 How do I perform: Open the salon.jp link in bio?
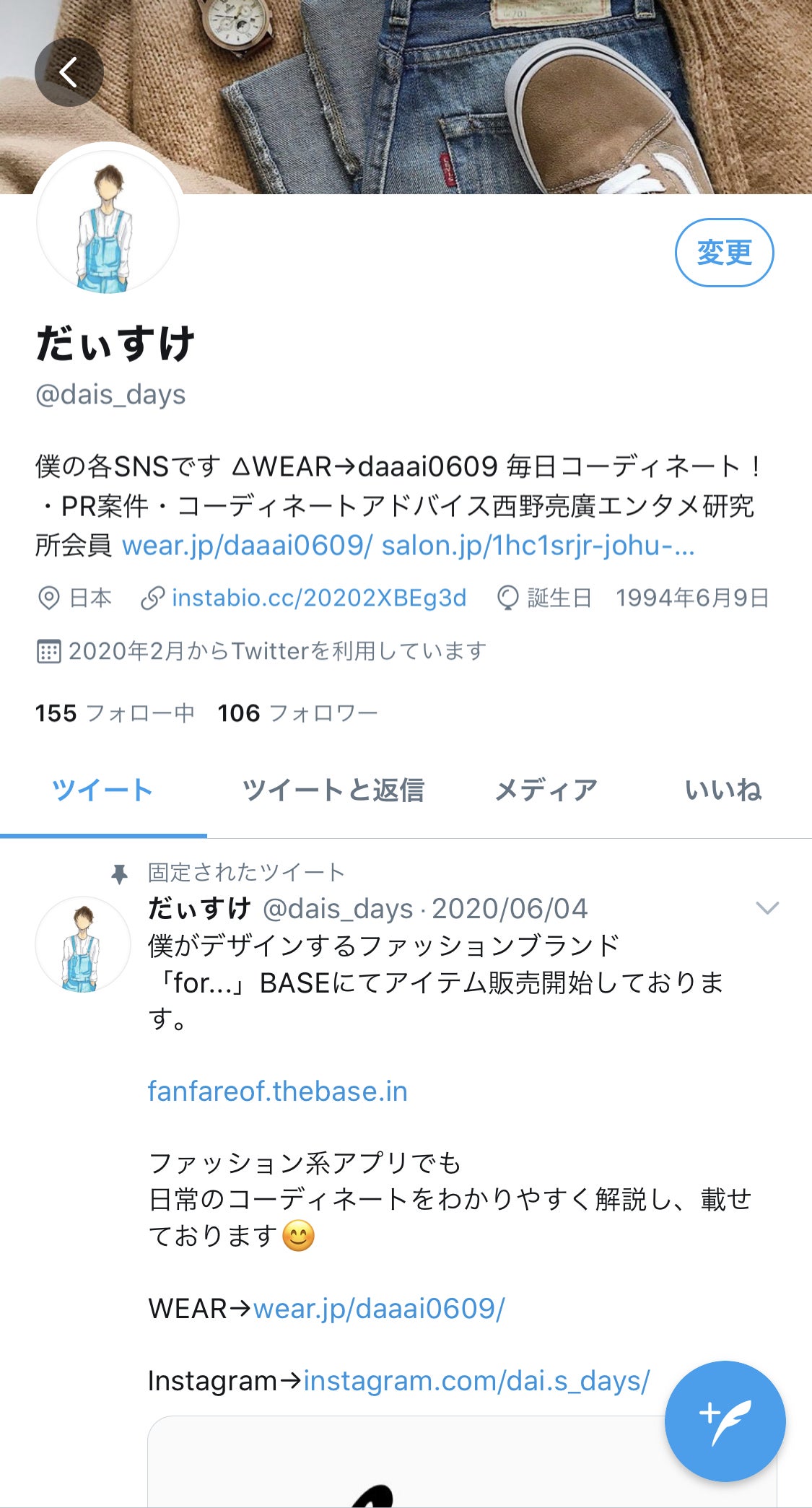pos(538,546)
